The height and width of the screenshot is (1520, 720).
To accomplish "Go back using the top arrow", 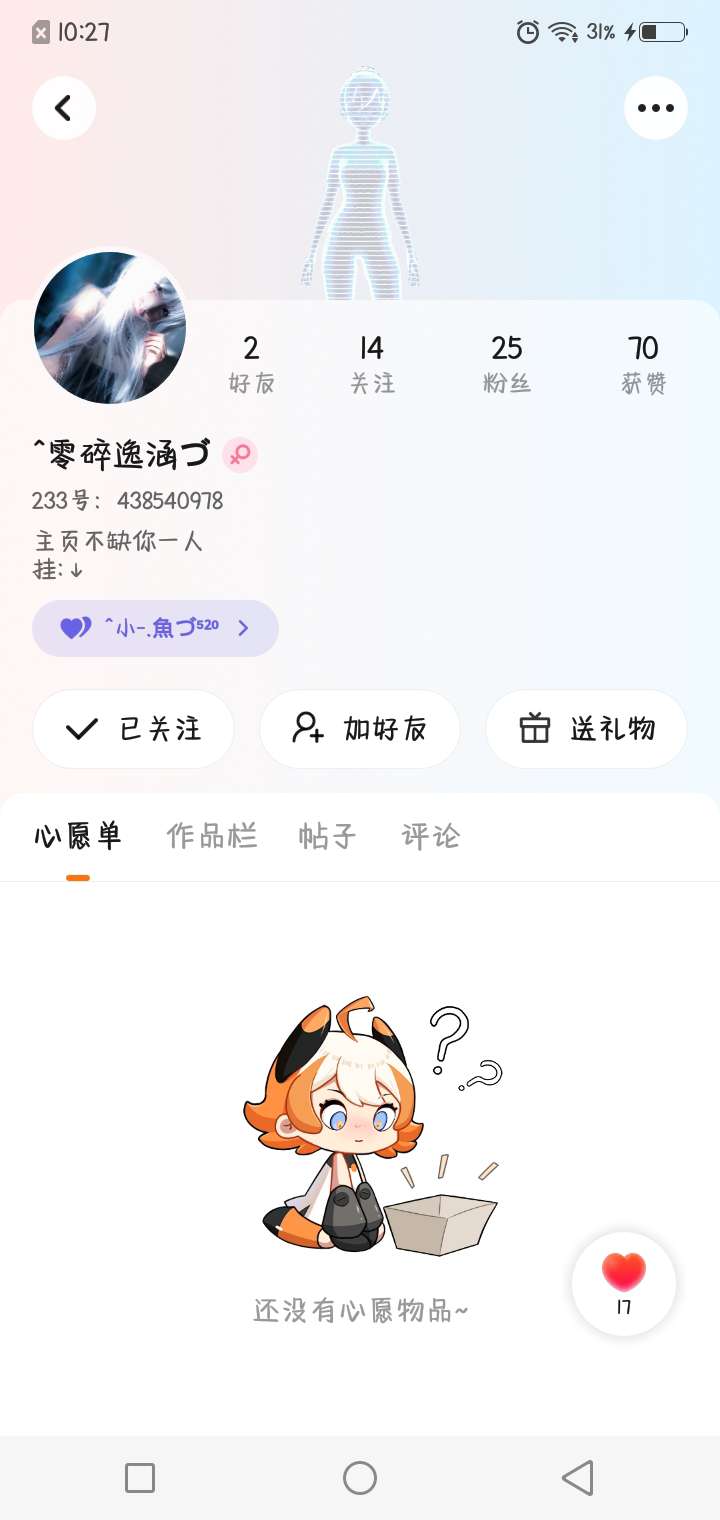I will [x=64, y=108].
